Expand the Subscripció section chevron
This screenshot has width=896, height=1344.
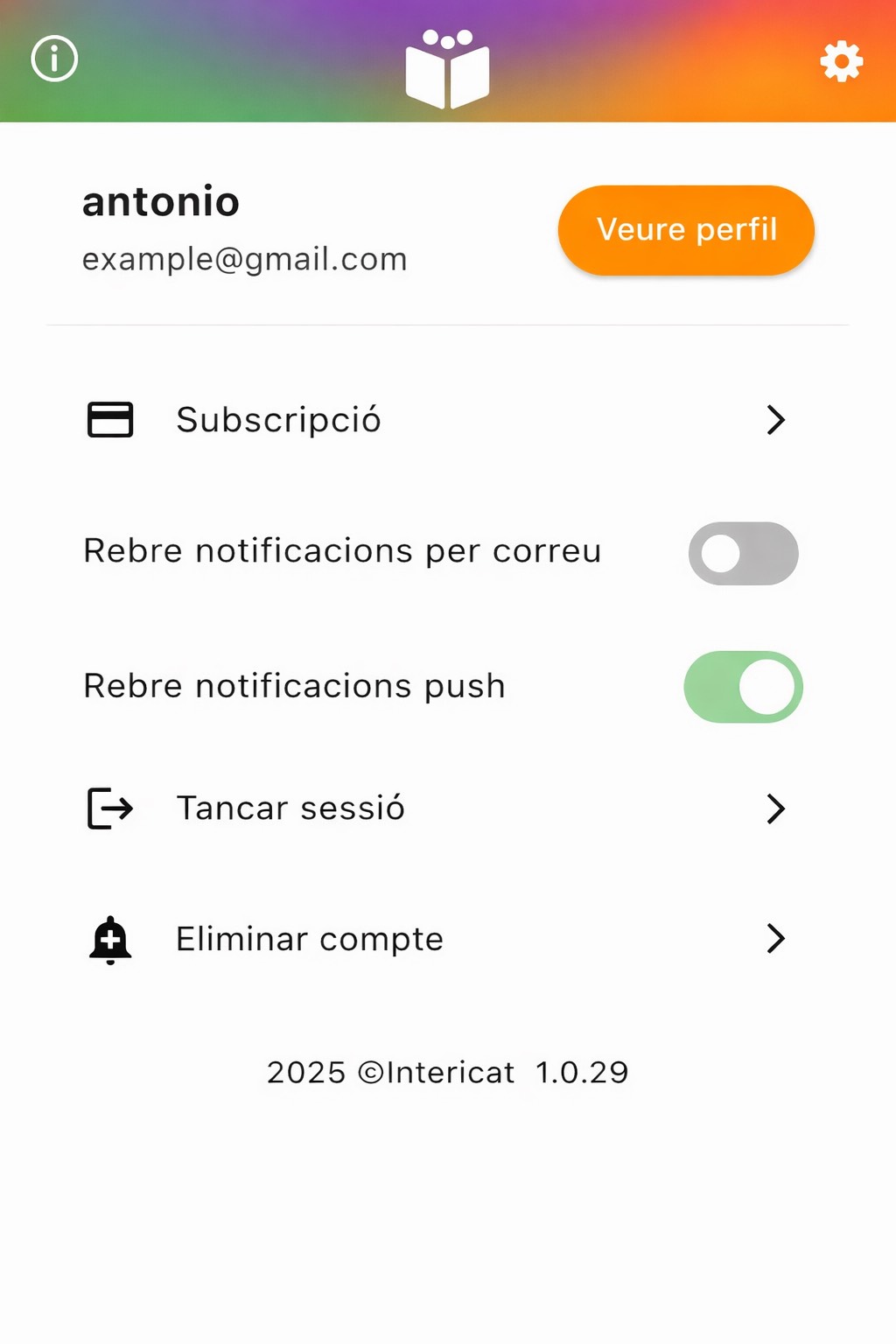(776, 420)
